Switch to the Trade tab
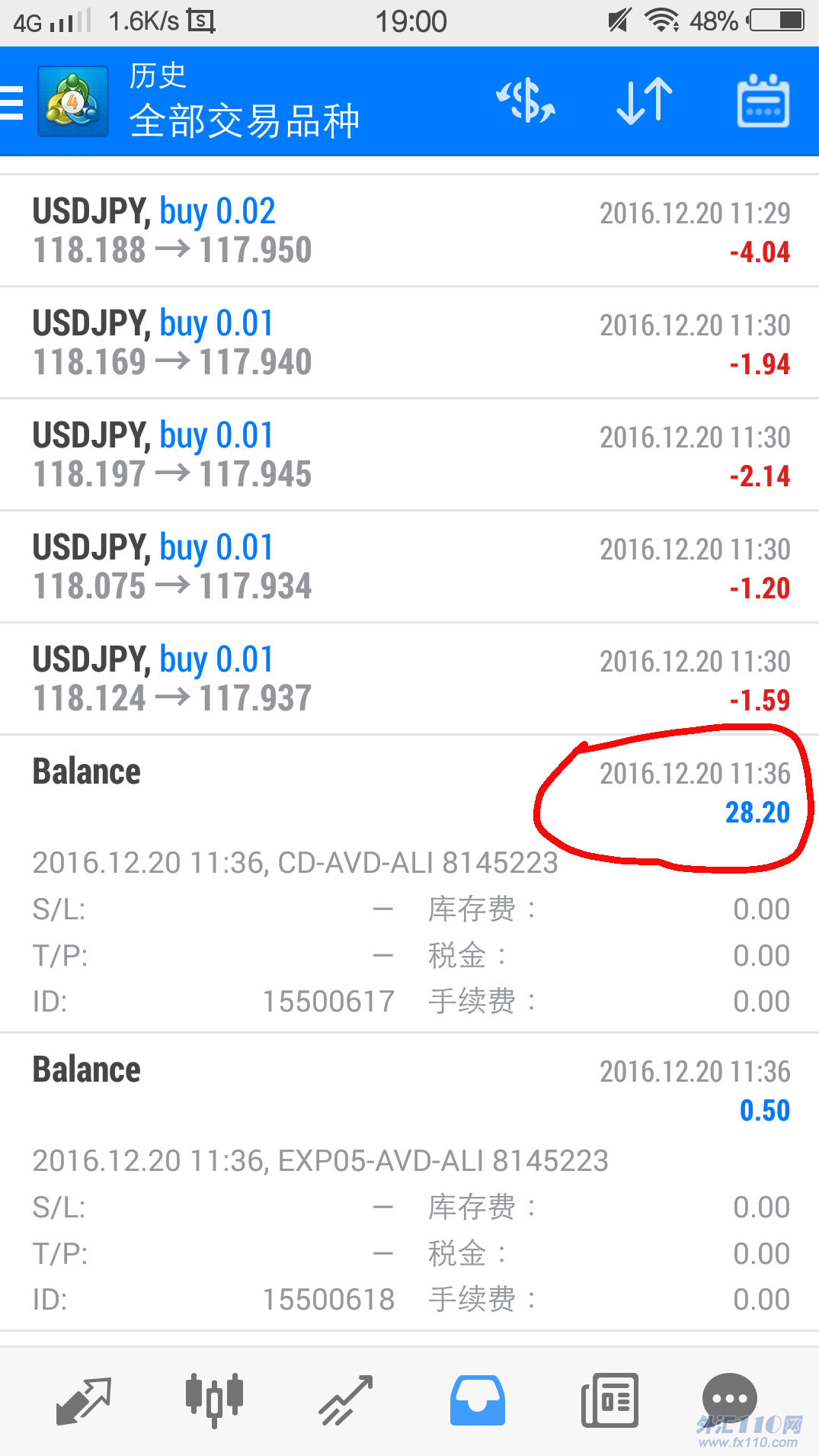Screen dimensions: 819x1456 pyautogui.click(x=346, y=1400)
